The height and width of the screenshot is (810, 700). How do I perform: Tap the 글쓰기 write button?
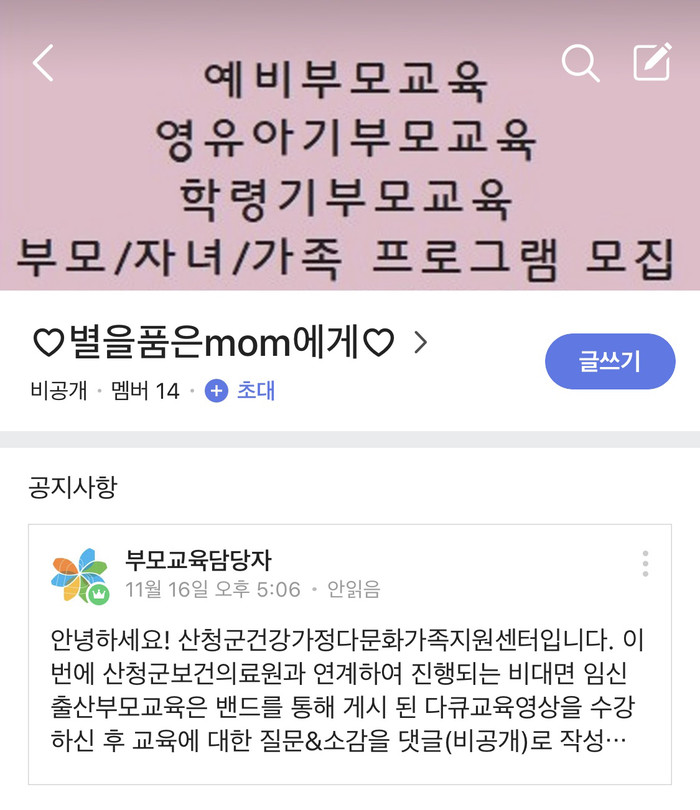(x=610, y=361)
